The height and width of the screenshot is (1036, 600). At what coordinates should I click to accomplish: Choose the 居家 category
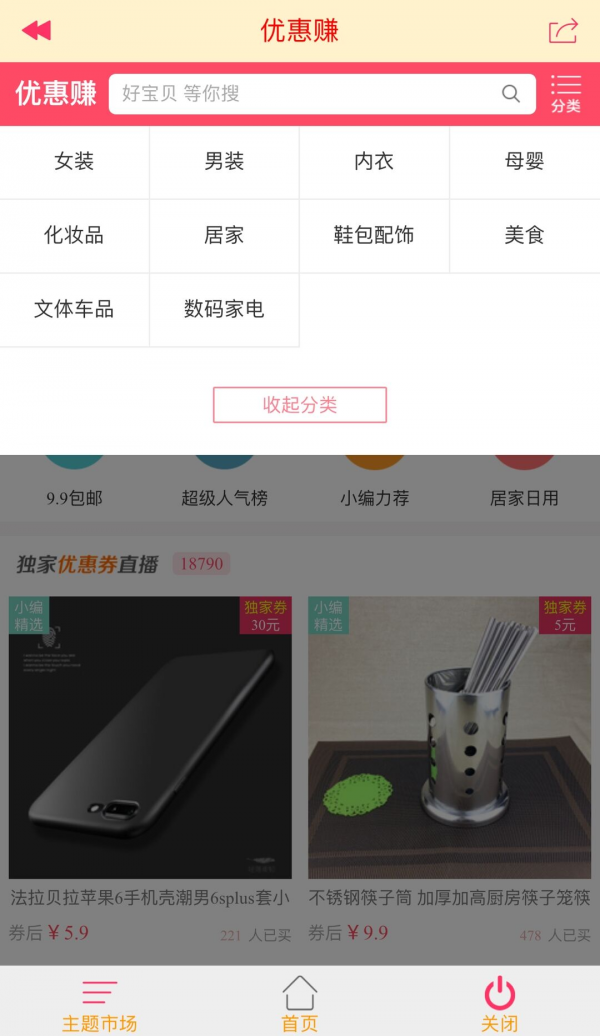click(224, 236)
